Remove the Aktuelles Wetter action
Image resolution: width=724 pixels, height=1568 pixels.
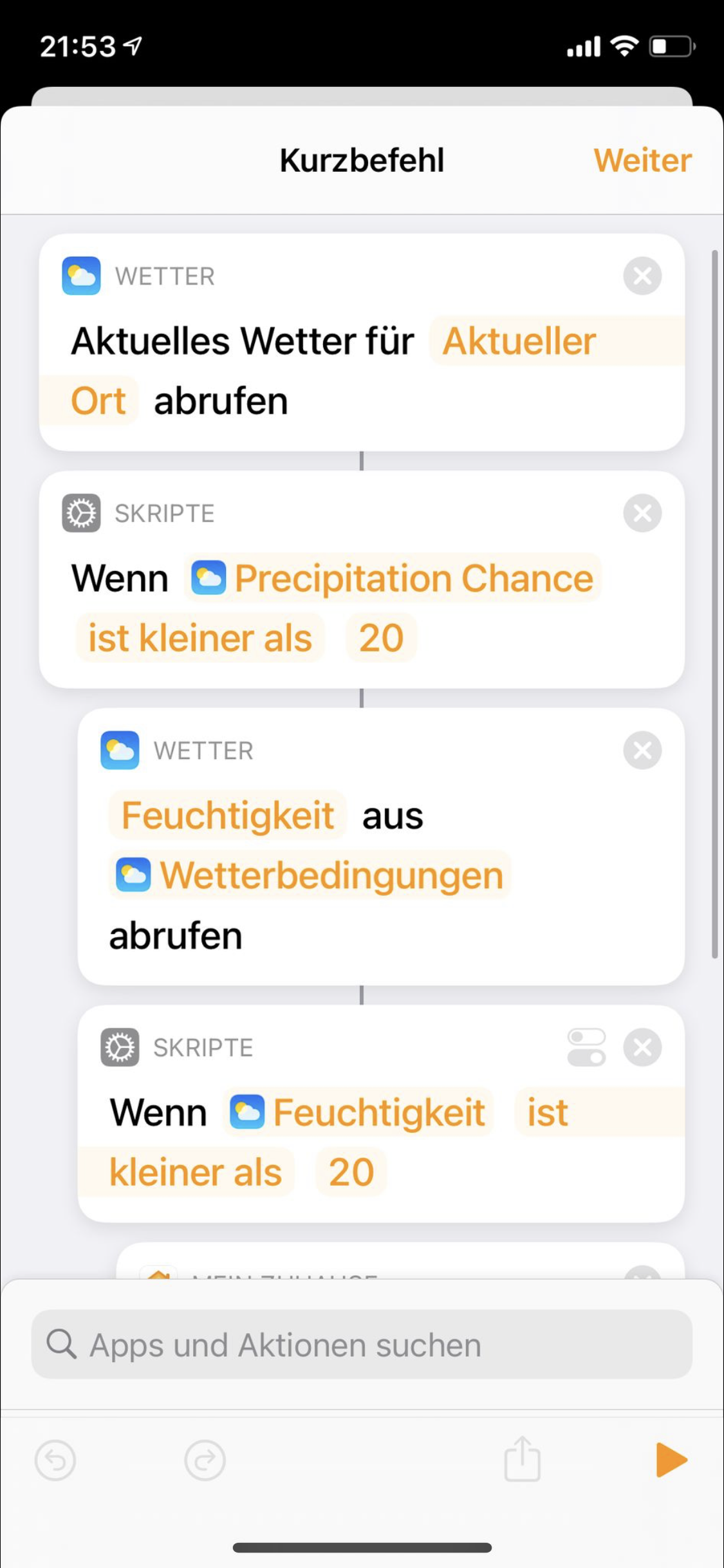click(x=642, y=276)
